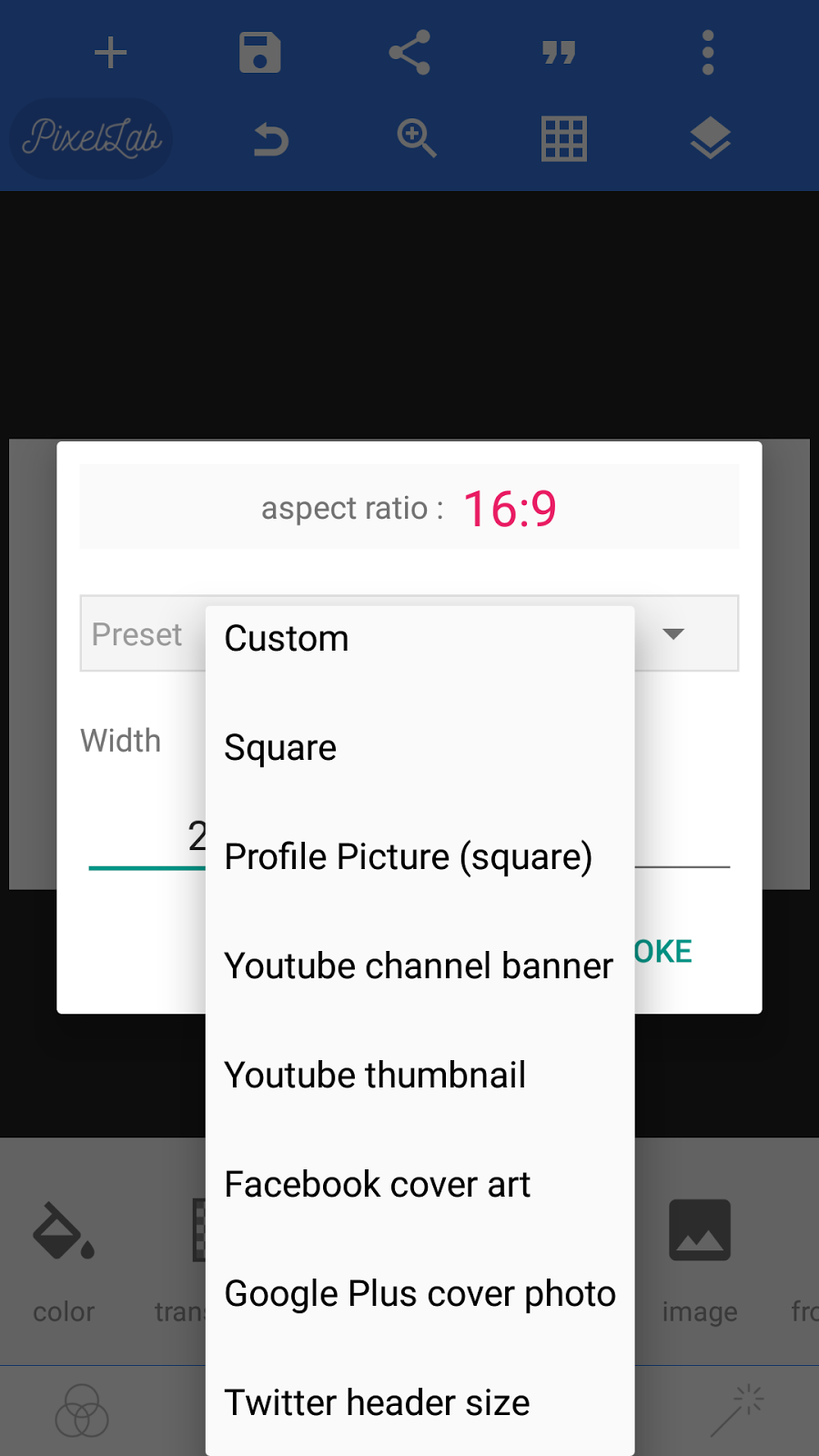This screenshot has width=819, height=1456.
Task: Select the Custom preset
Action: coord(419,639)
